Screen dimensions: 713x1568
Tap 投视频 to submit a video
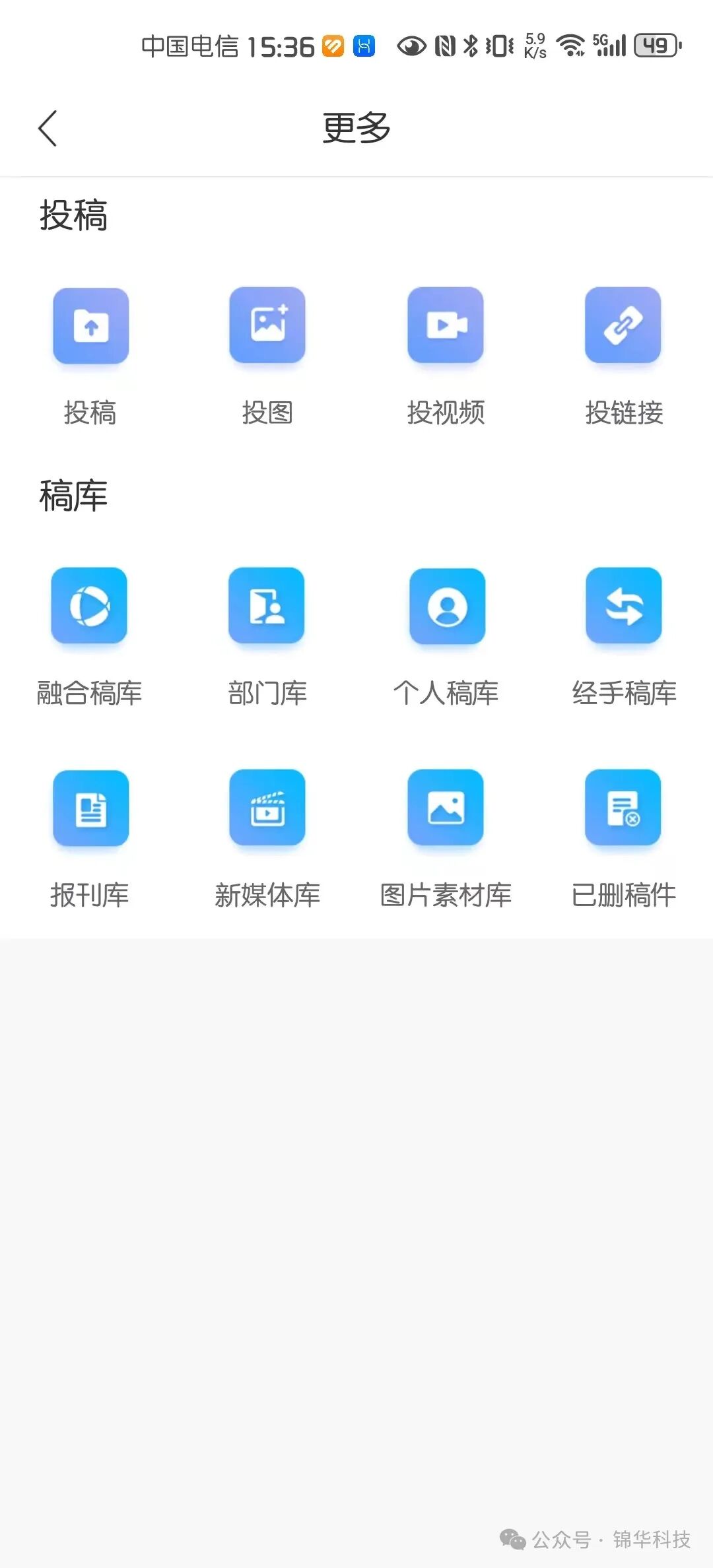tap(446, 325)
